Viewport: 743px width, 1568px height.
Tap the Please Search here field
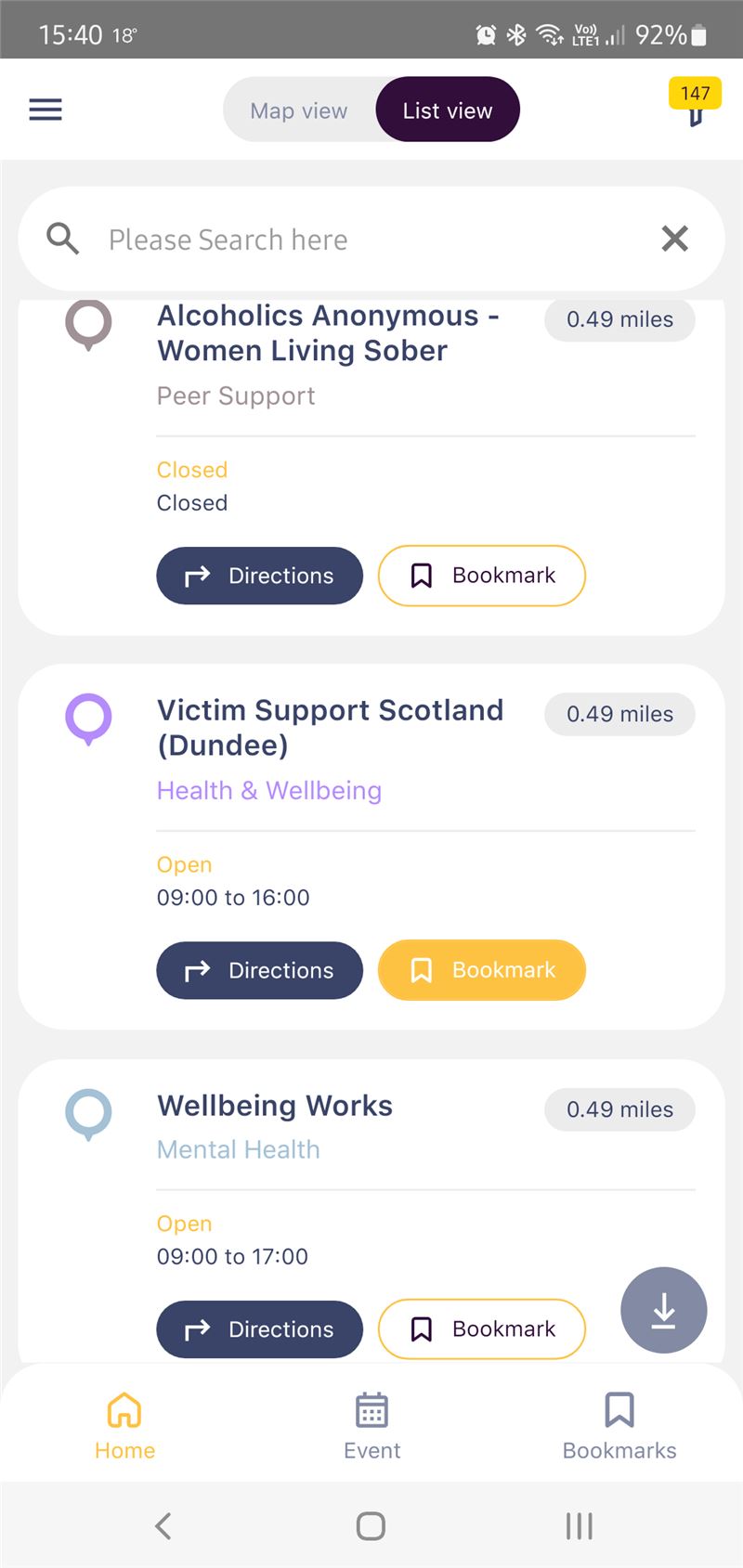pos(371,240)
